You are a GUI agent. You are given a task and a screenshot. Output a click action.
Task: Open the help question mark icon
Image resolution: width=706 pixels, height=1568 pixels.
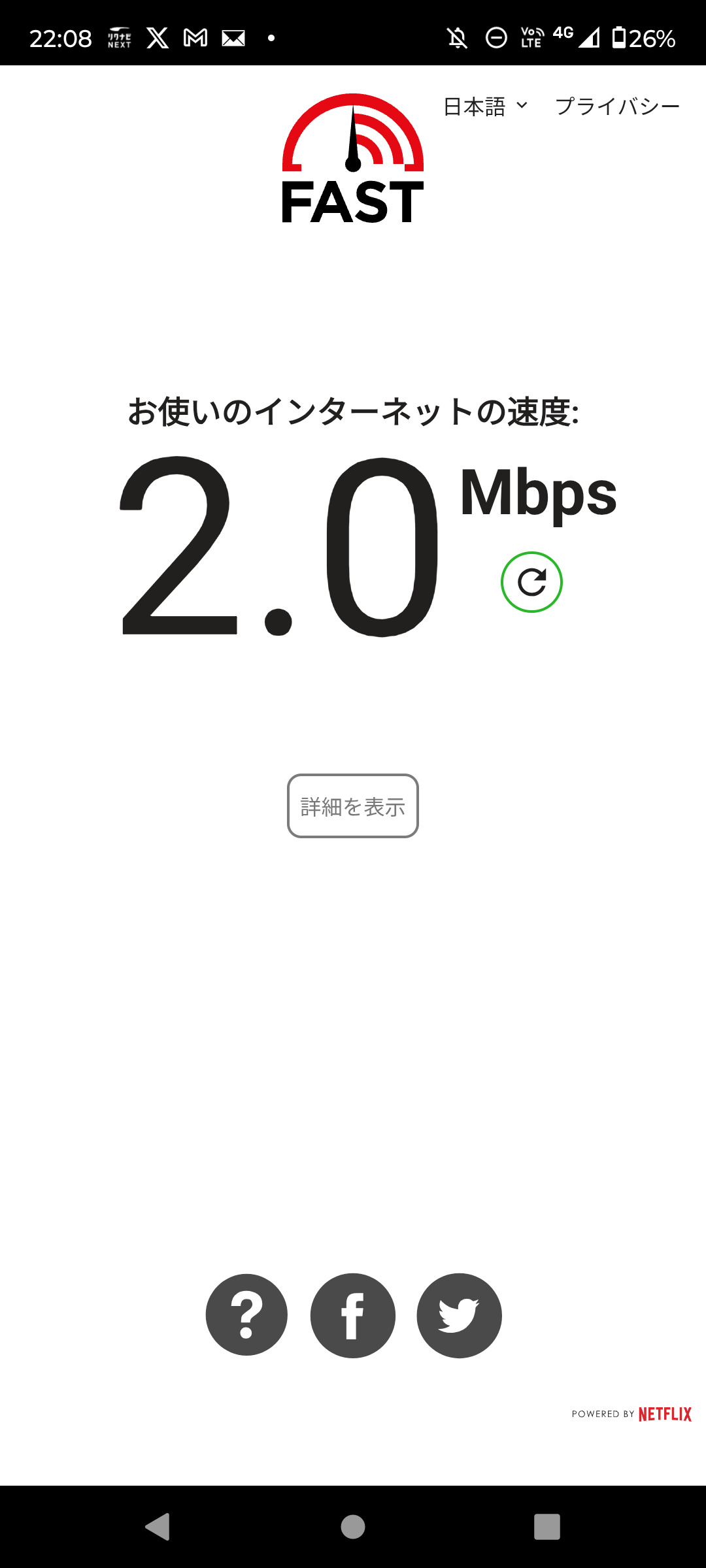point(246,1315)
